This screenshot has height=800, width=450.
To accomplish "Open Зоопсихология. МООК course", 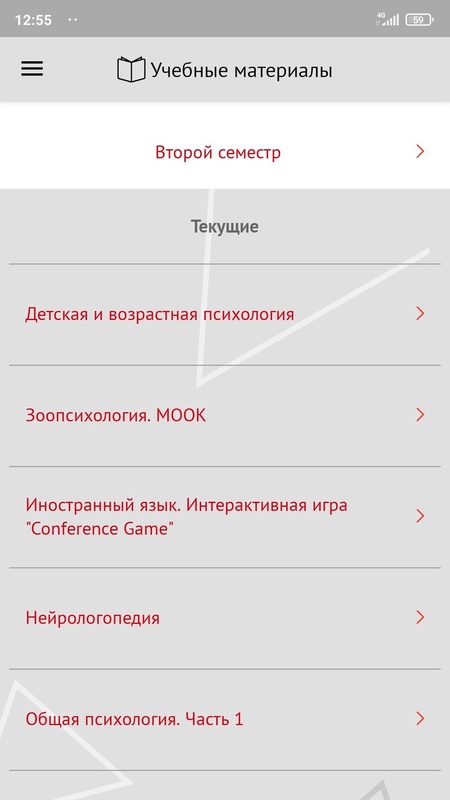I will click(225, 415).
